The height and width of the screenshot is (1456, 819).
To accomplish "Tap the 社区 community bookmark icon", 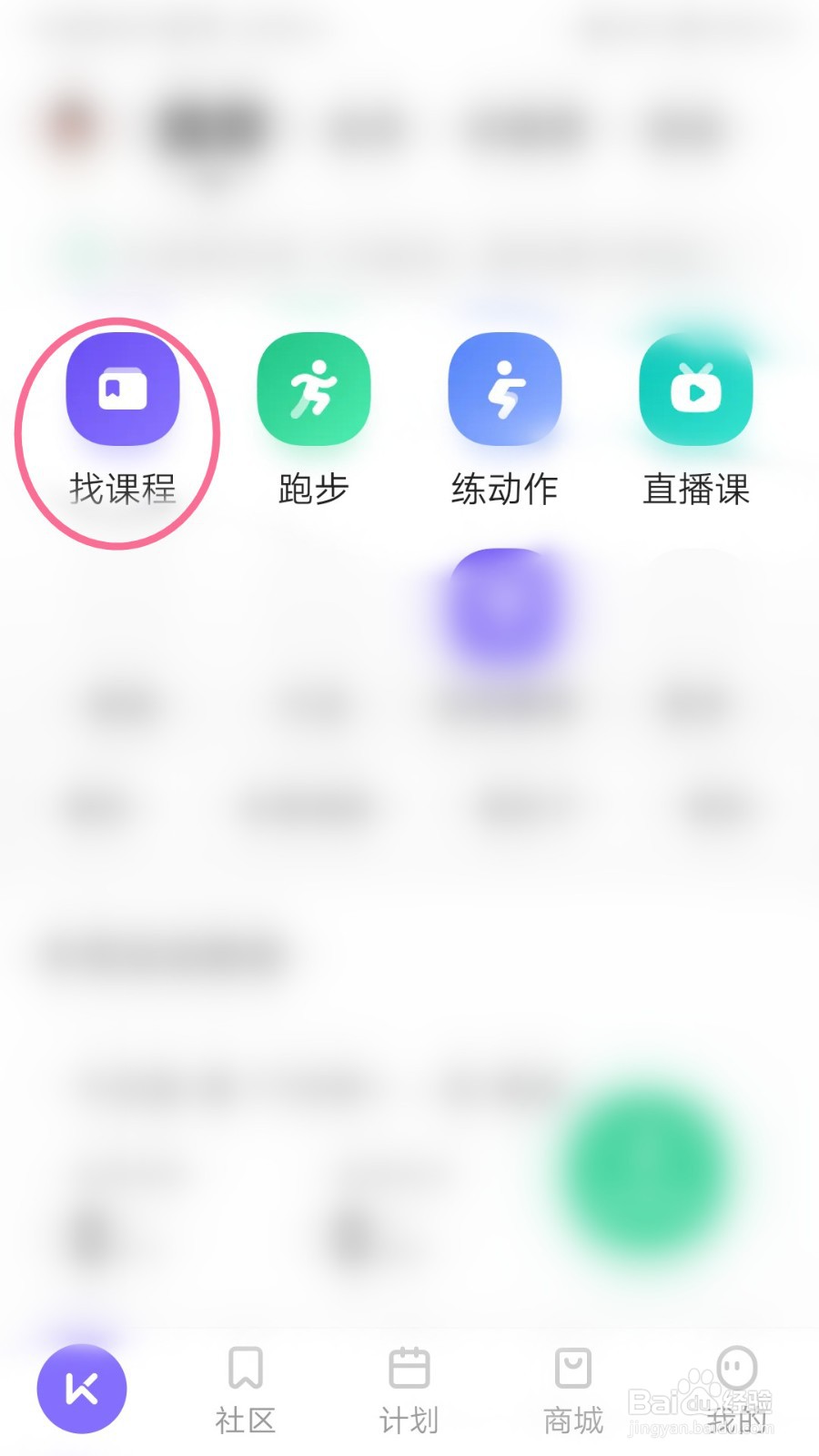I will [245, 1370].
